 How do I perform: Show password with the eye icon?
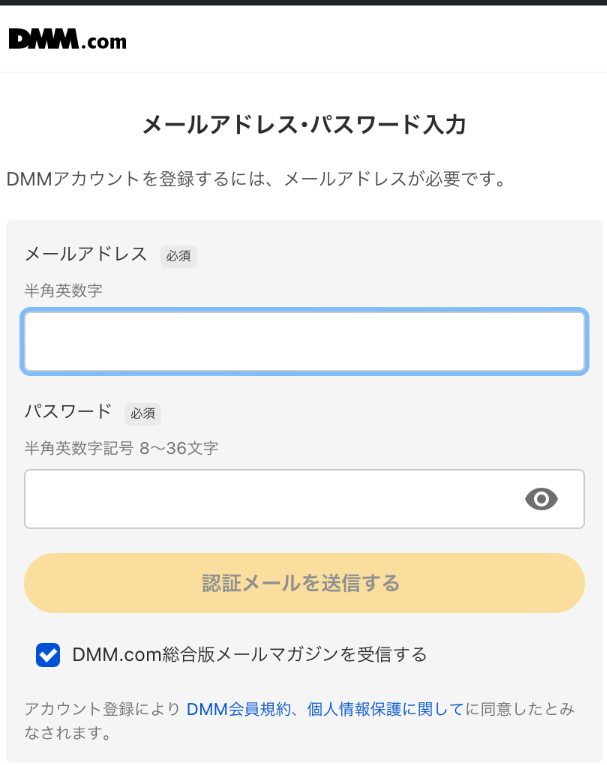541,499
